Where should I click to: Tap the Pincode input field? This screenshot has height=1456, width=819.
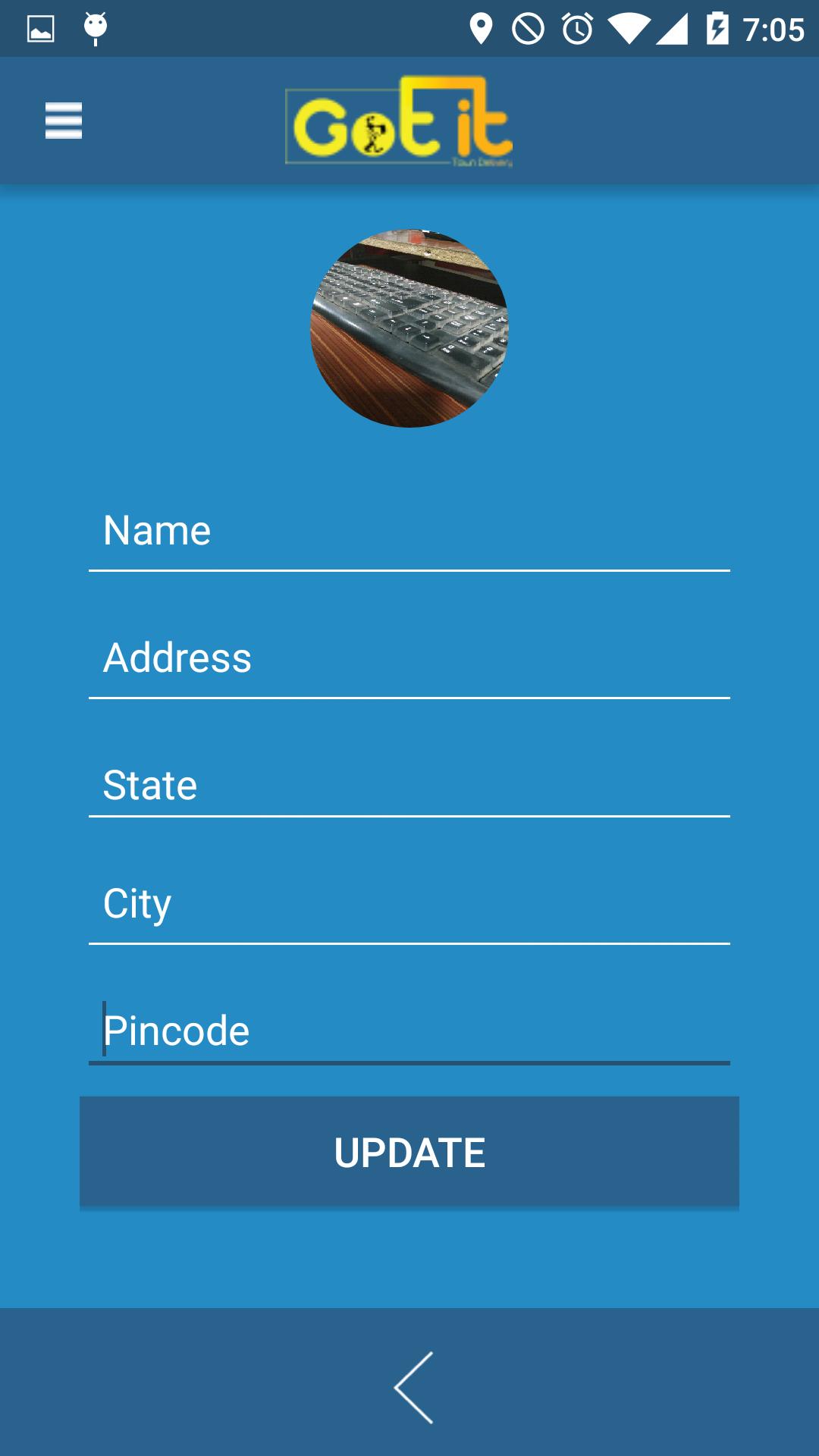tap(409, 1031)
